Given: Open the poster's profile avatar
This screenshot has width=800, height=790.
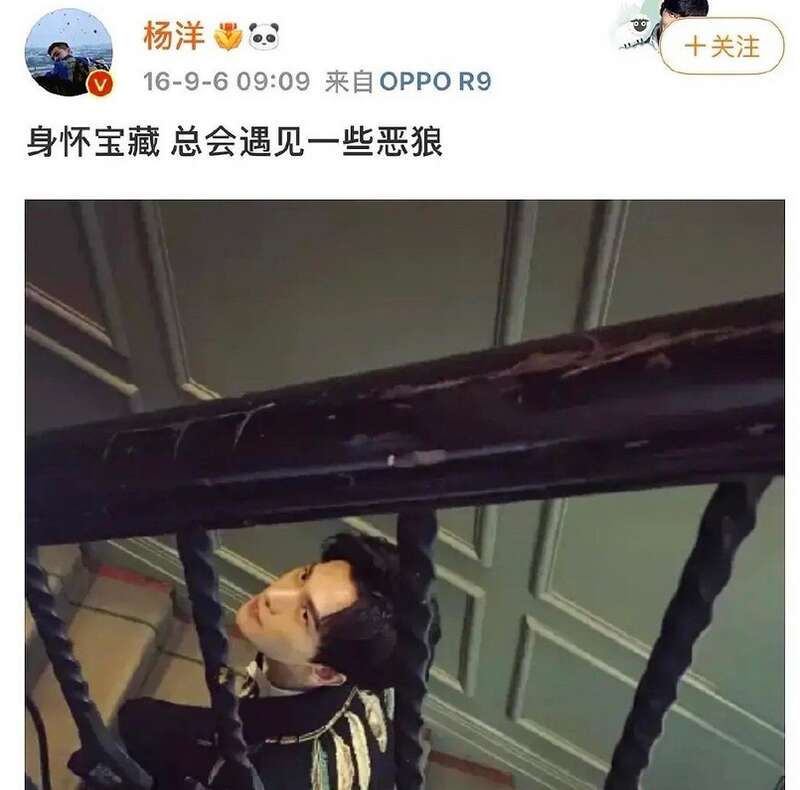Looking at the screenshot, I should pyautogui.click(x=68, y=51).
